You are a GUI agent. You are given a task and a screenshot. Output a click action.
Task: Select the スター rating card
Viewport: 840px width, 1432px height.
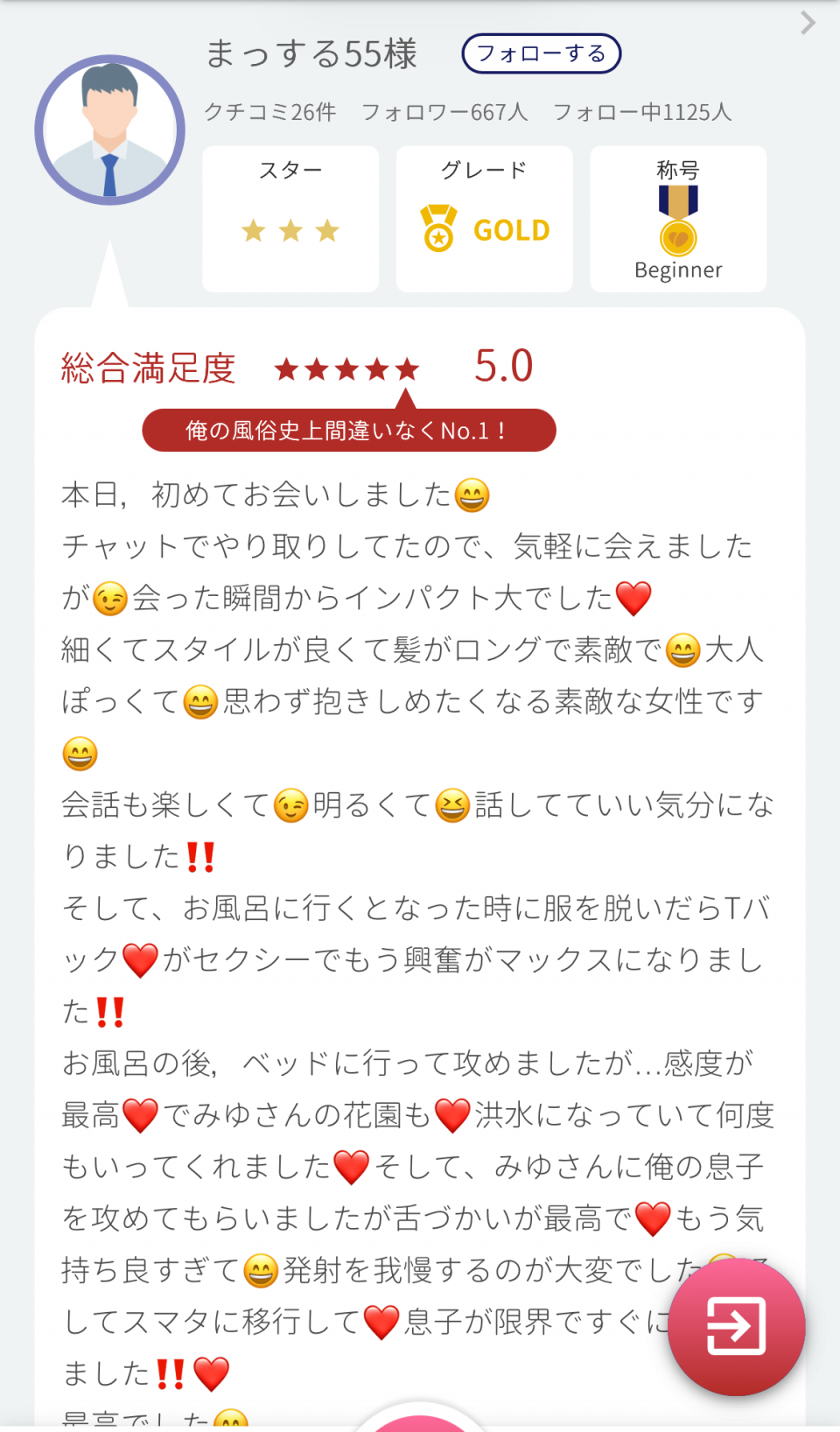[x=290, y=218]
